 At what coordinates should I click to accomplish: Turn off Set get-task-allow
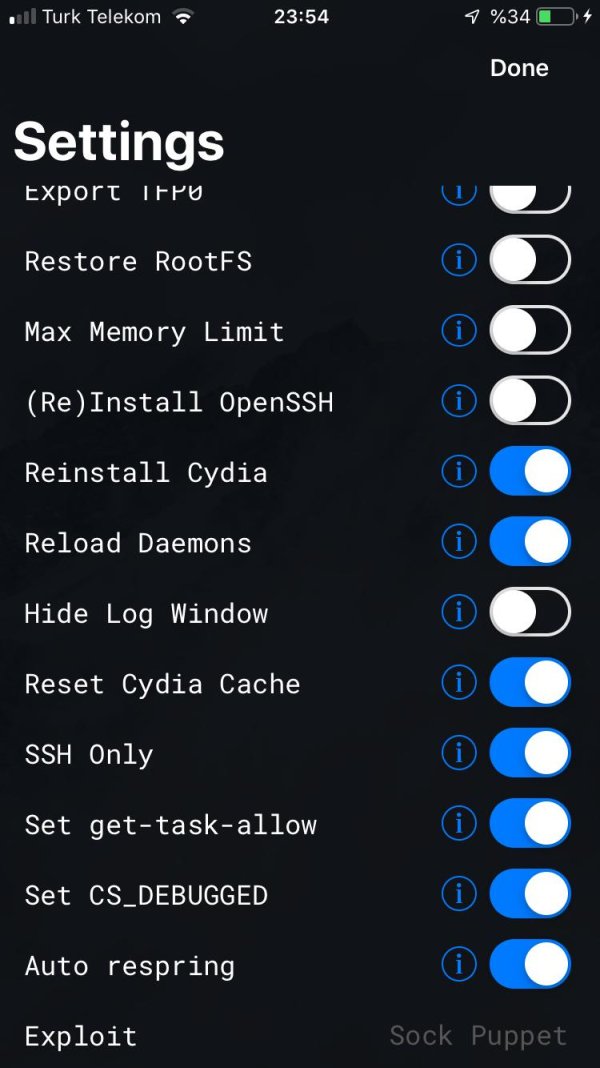pos(530,824)
